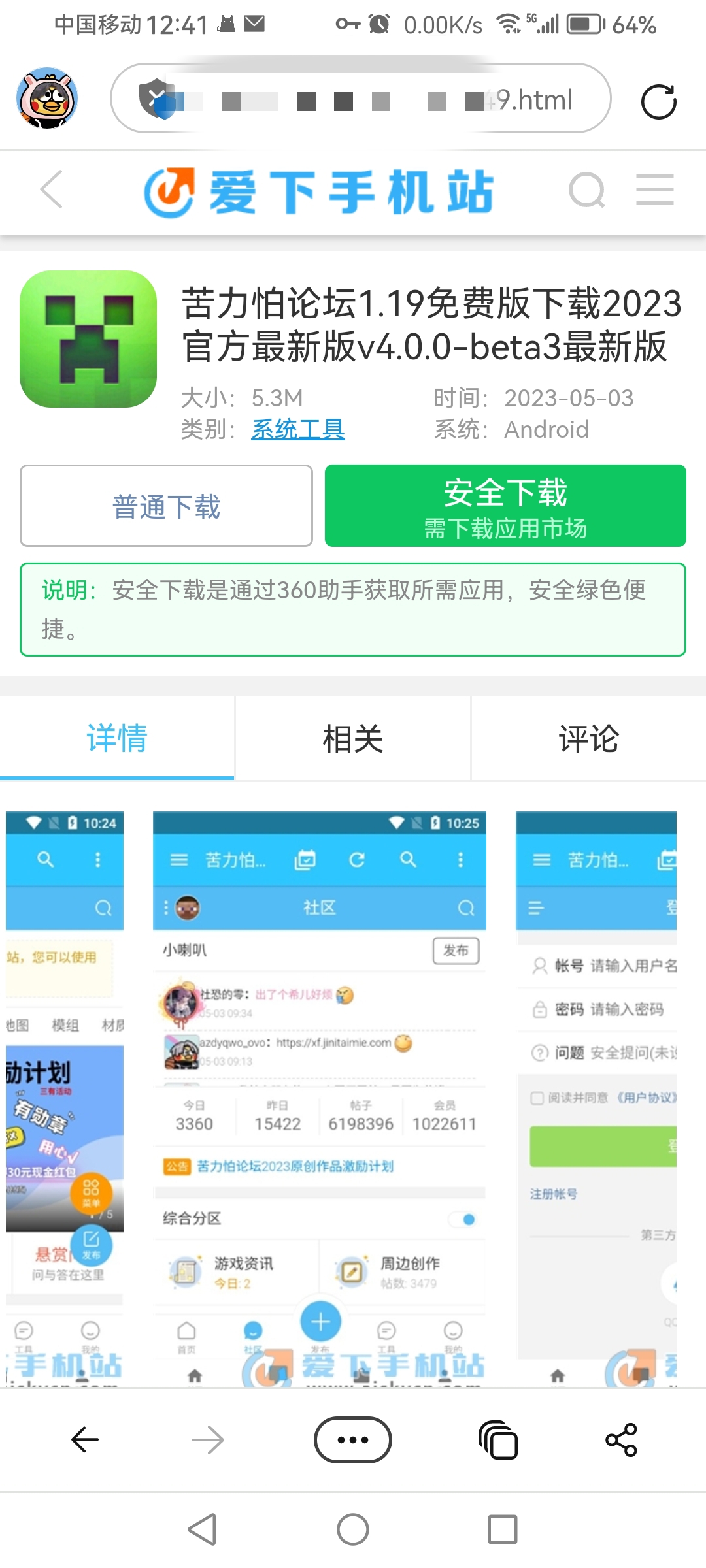This screenshot has height=1568, width=706.
Task: Open the system recent apps view
Action: (x=502, y=1529)
